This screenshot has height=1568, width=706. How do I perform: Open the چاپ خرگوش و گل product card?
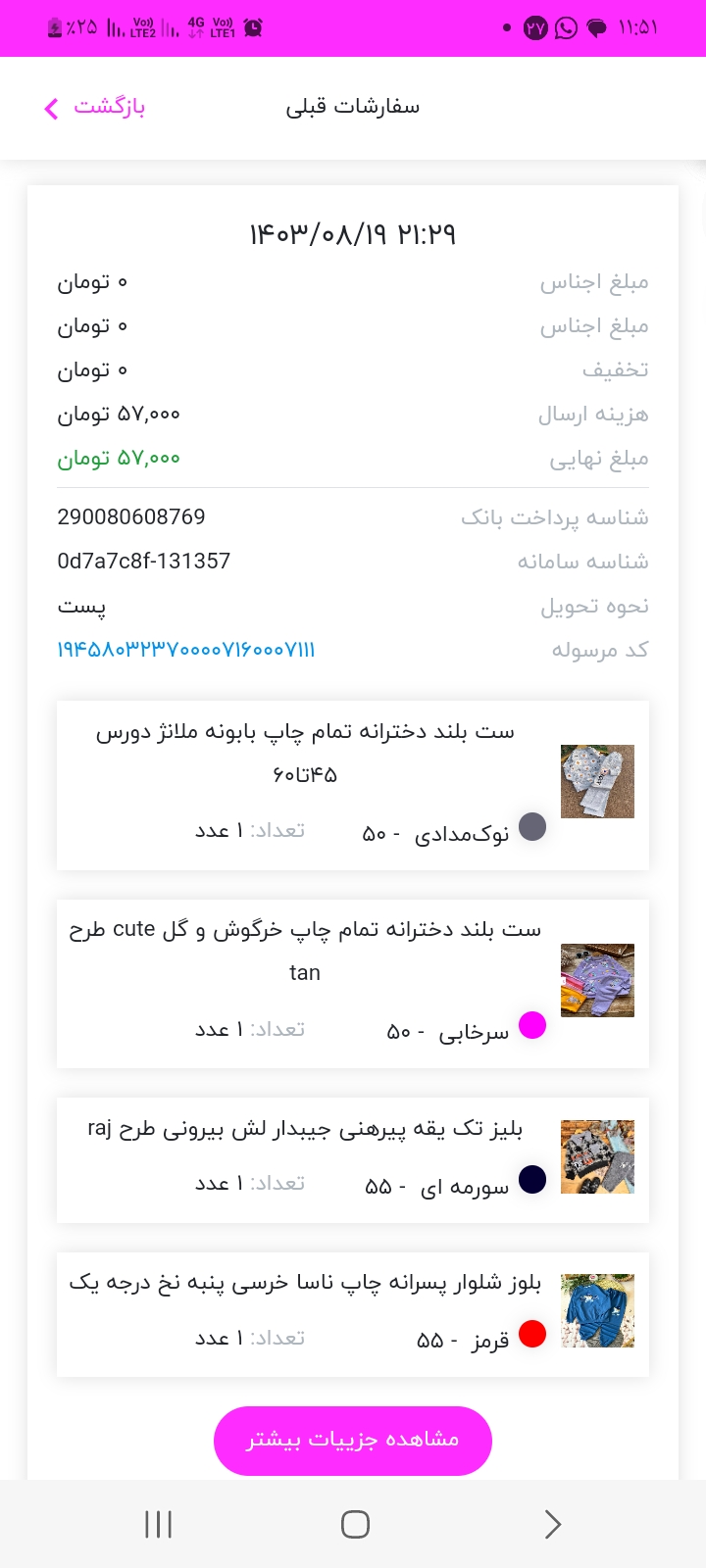click(353, 984)
